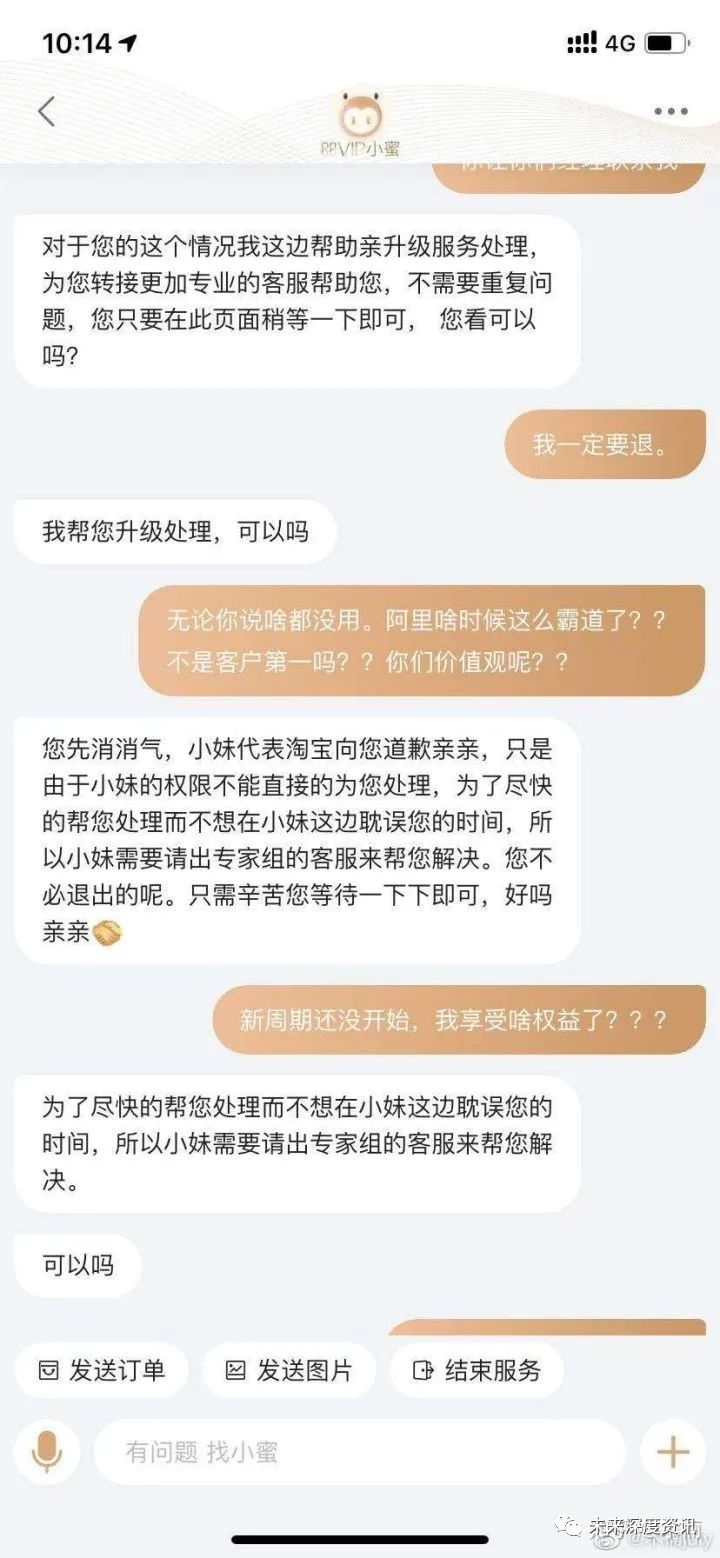Focus the 有问题 找小蜜 message field

(x=359, y=1451)
